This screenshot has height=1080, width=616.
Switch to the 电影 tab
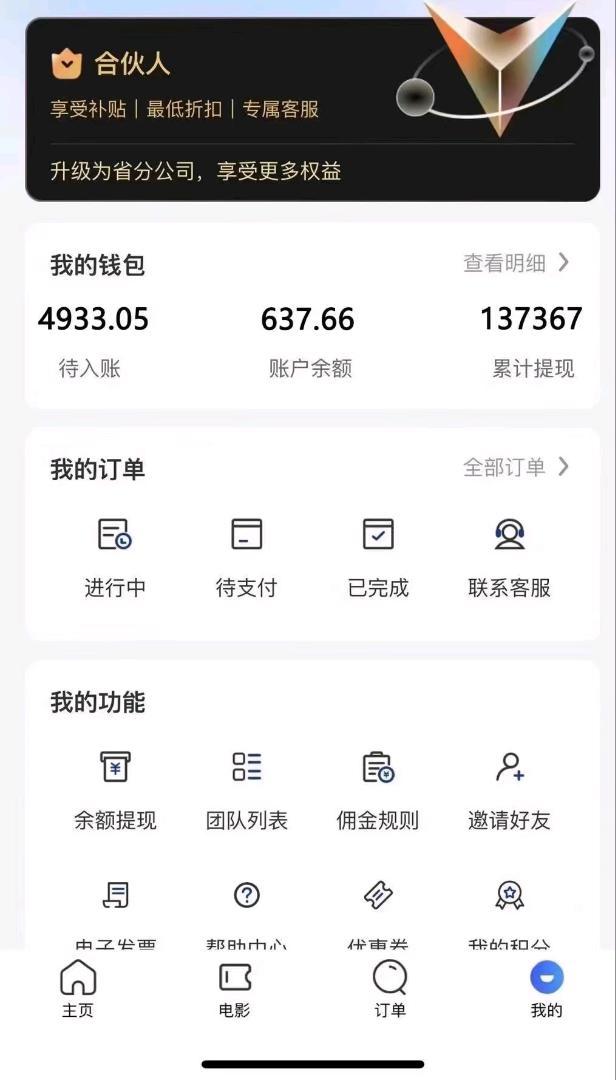(234, 989)
